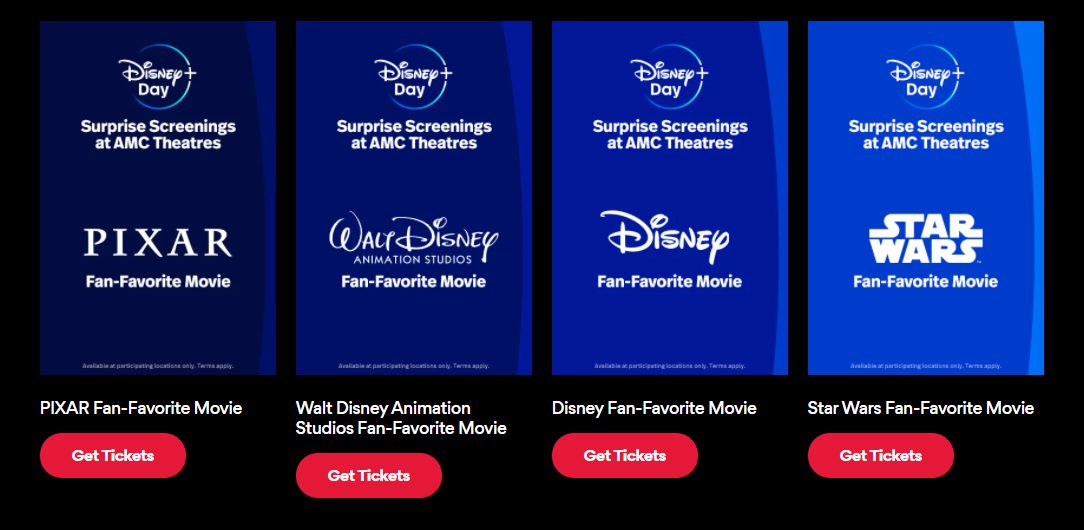
Task: Get tickets for Star Wars Fan-Favorite Movie
Action: [x=881, y=456]
